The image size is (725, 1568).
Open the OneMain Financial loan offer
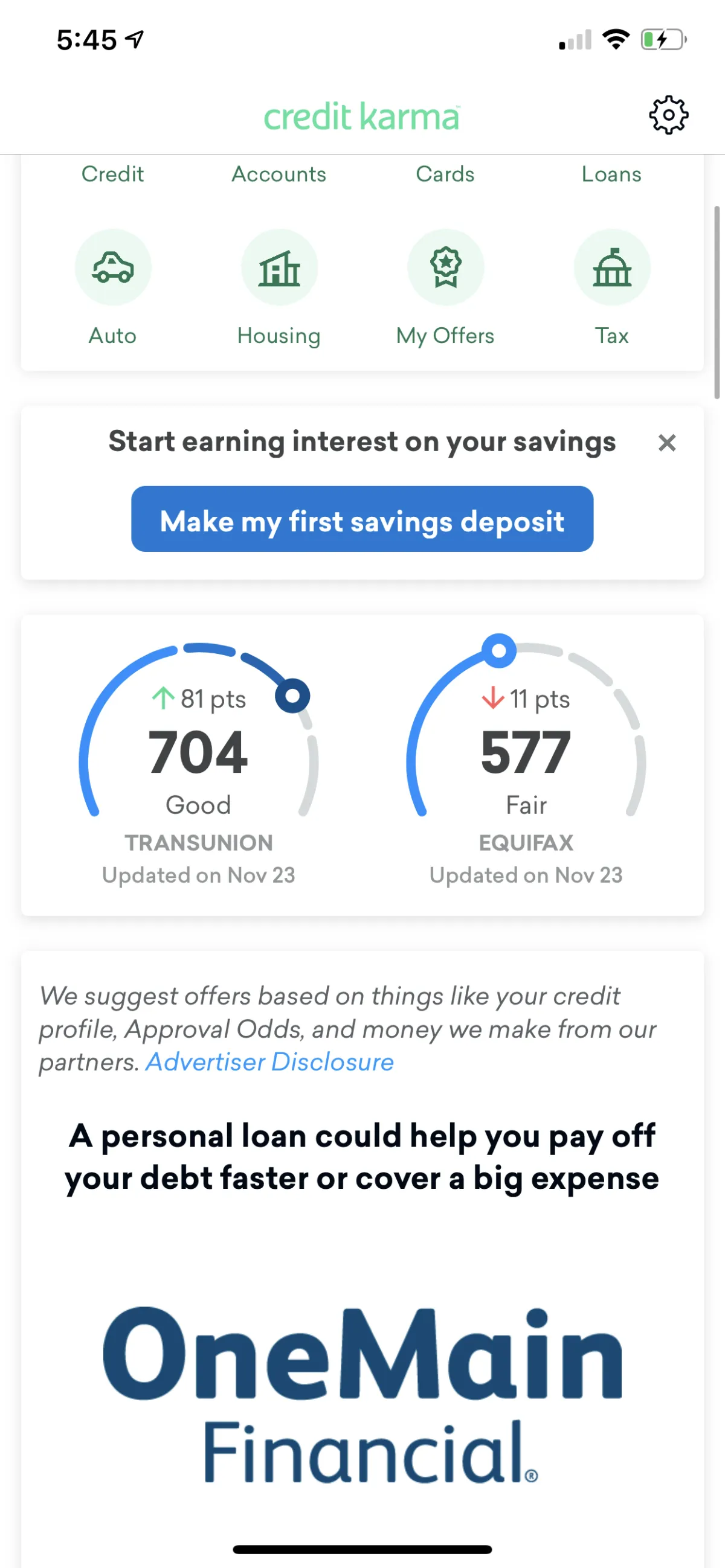(x=362, y=1392)
